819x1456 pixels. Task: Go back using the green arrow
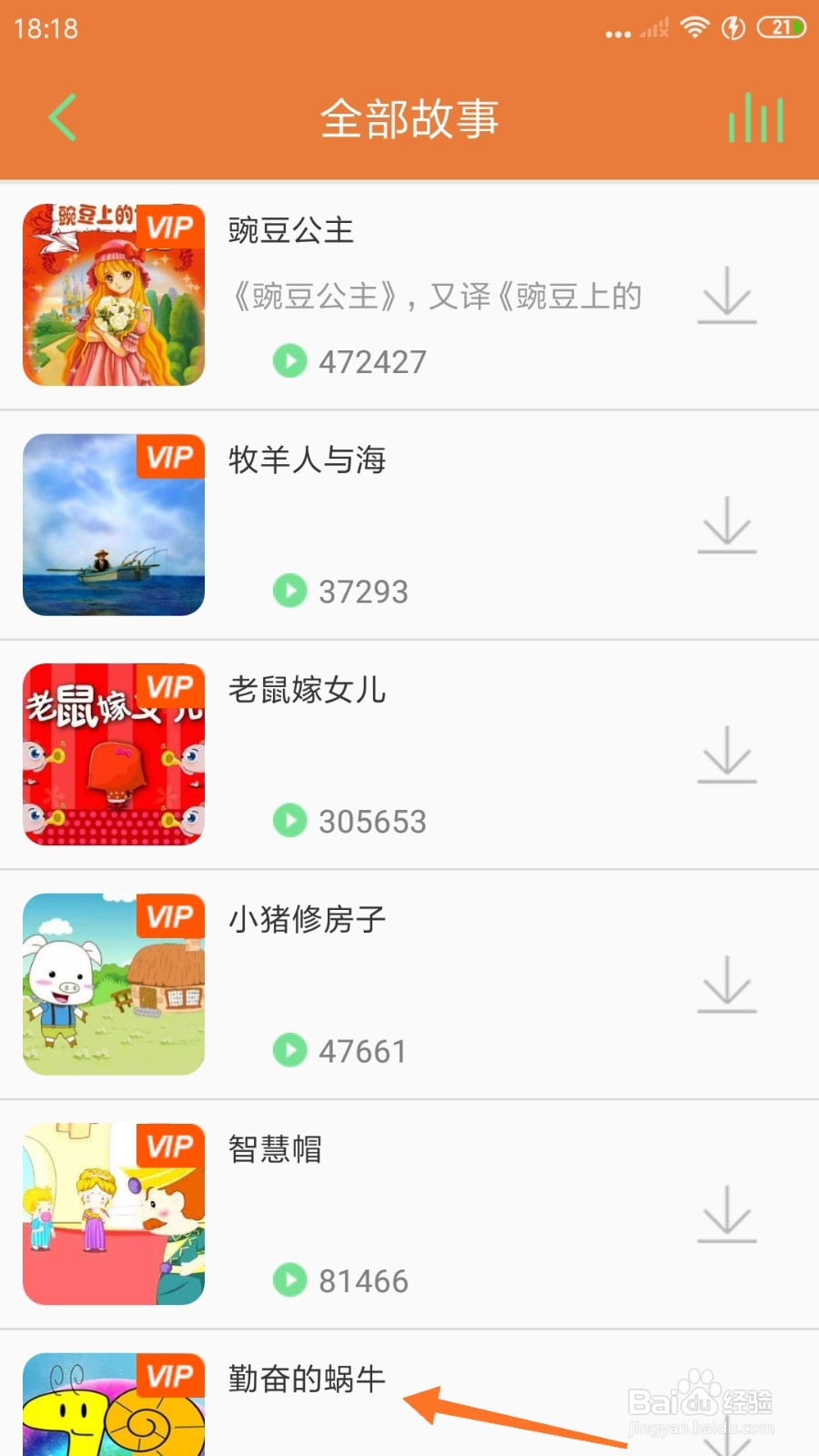[62, 117]
